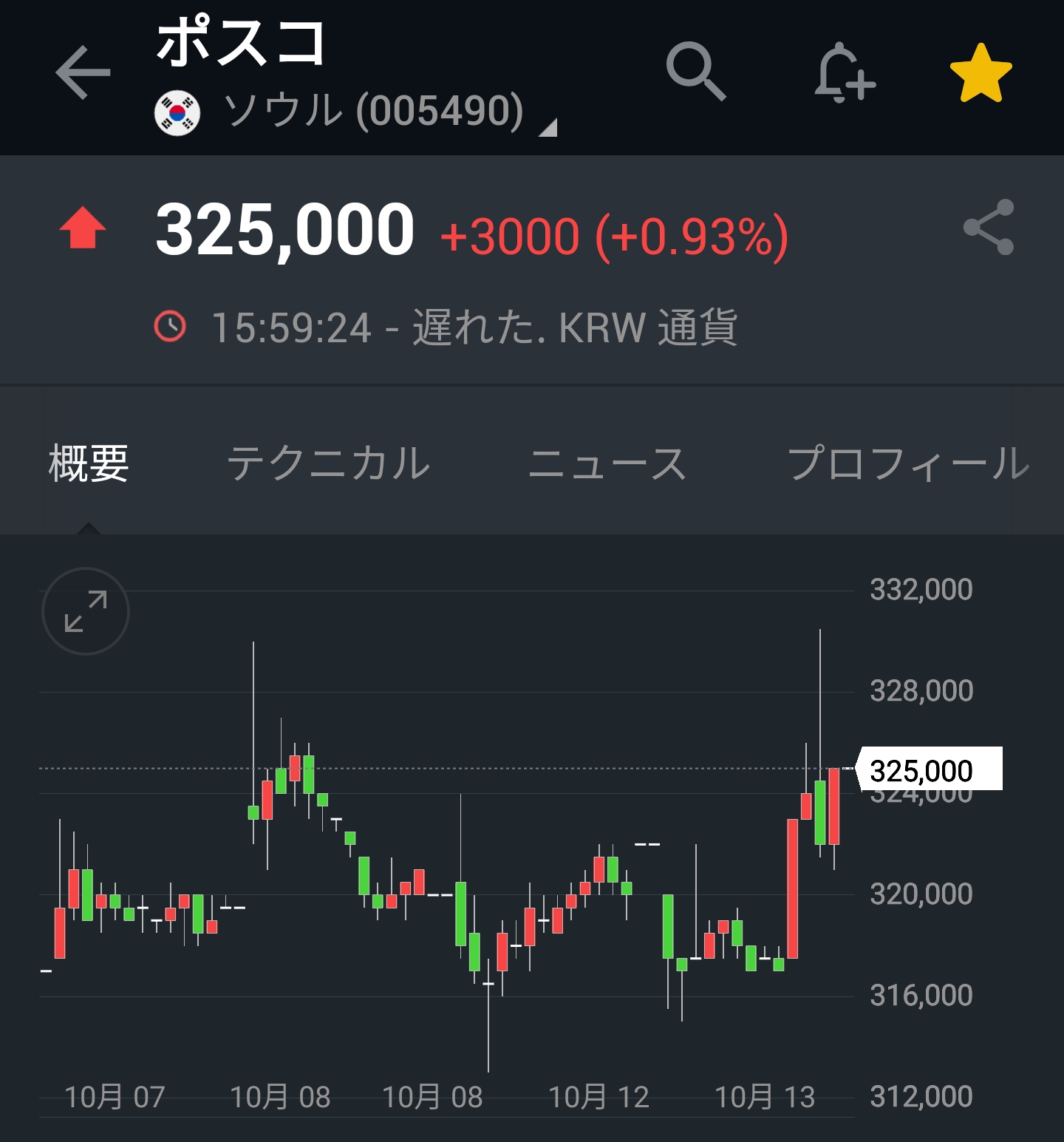Switch to the テクニカル tab

[328, 463]
